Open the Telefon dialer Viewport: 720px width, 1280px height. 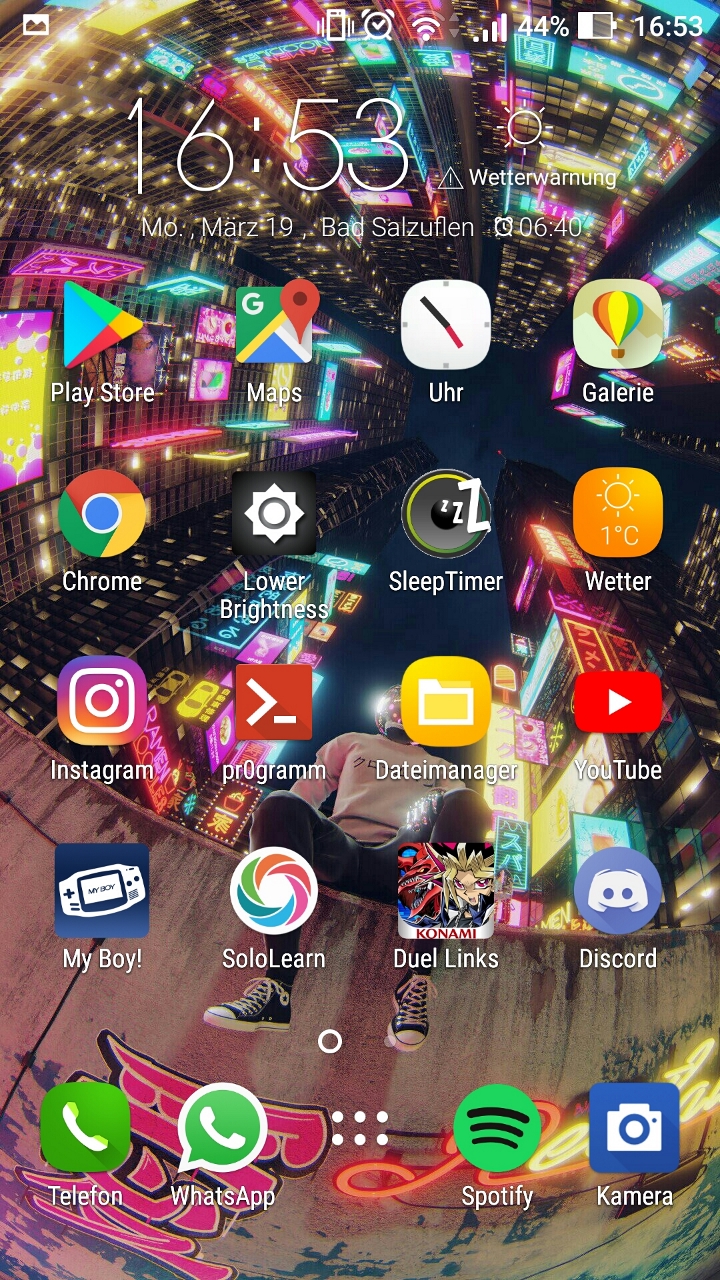coord(86,1128)
